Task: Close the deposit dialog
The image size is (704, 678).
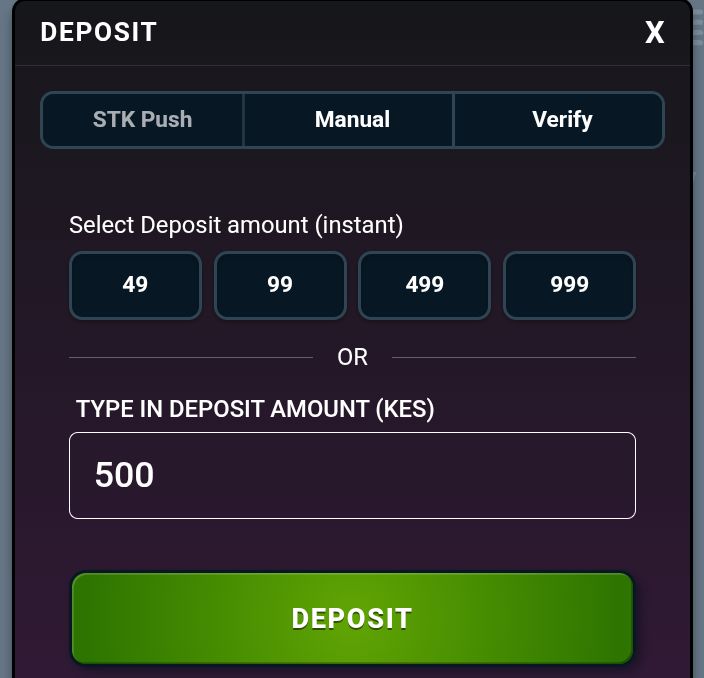Action: (x=654, y=33)
